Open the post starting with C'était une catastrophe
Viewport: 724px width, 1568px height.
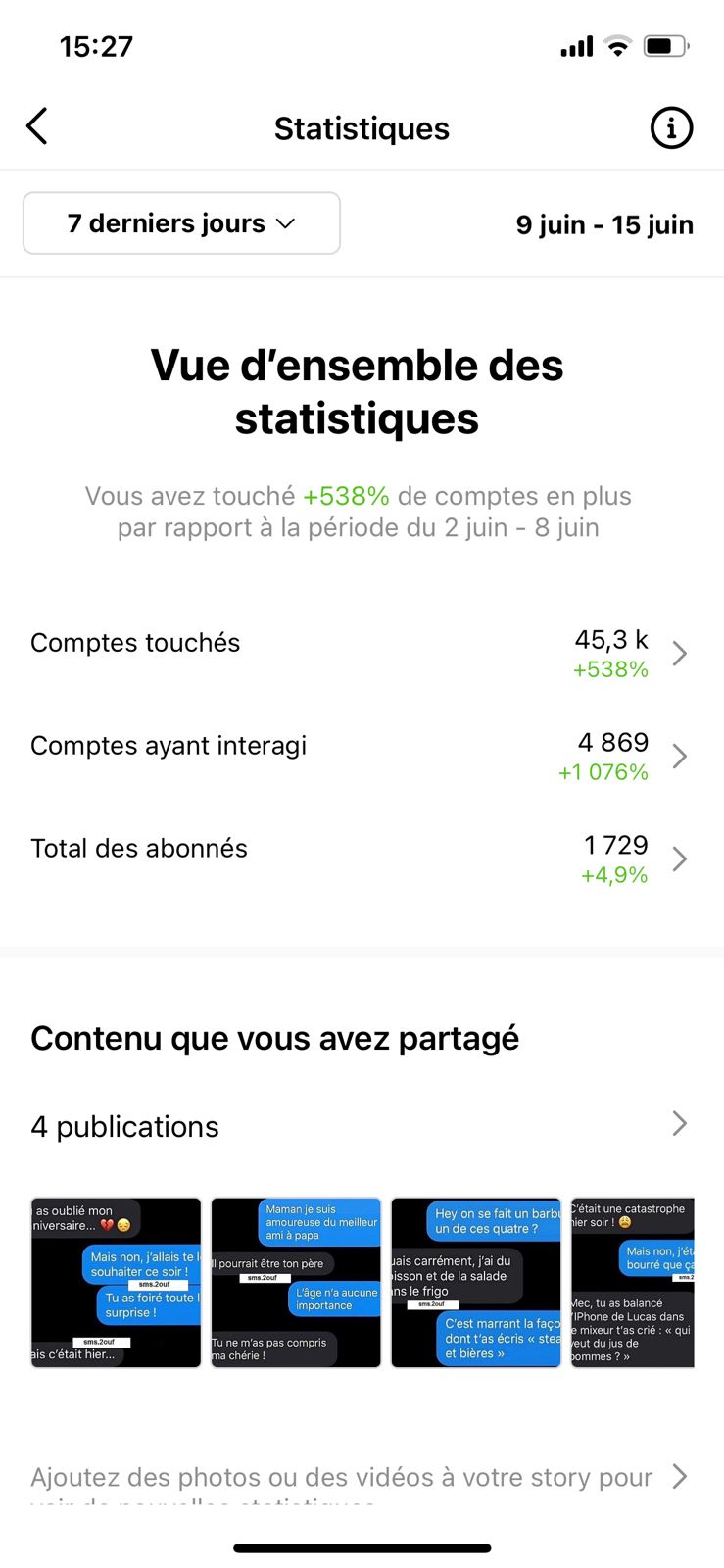633,1282
